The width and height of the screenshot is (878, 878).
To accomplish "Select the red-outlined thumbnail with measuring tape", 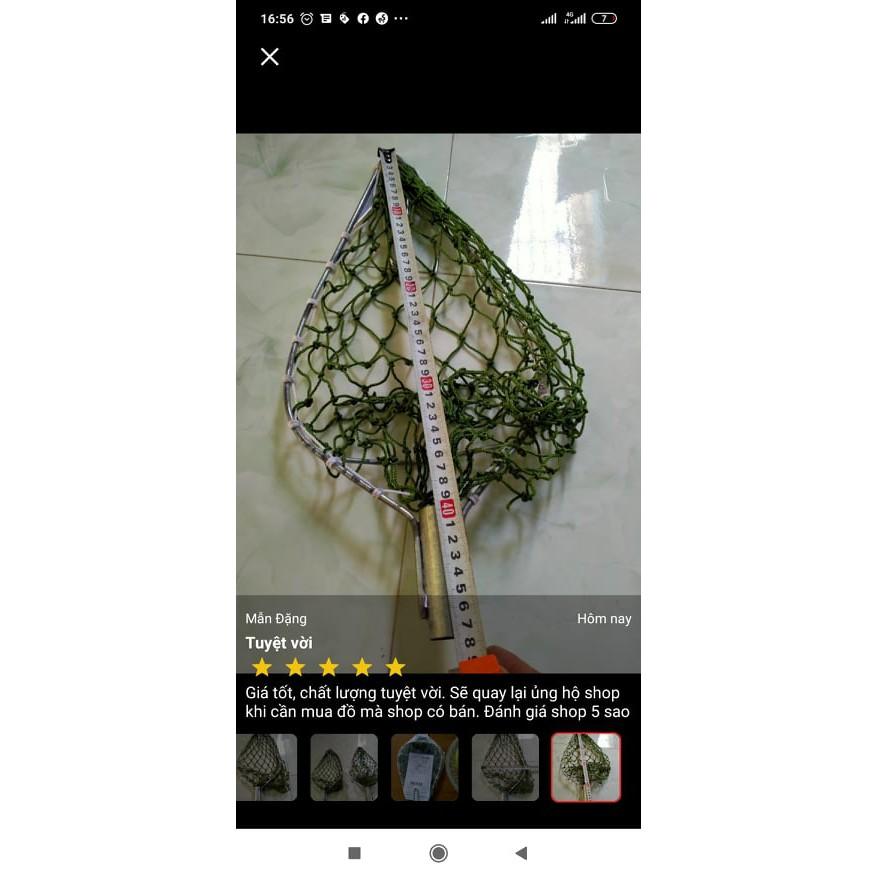I will click(586, 767).
